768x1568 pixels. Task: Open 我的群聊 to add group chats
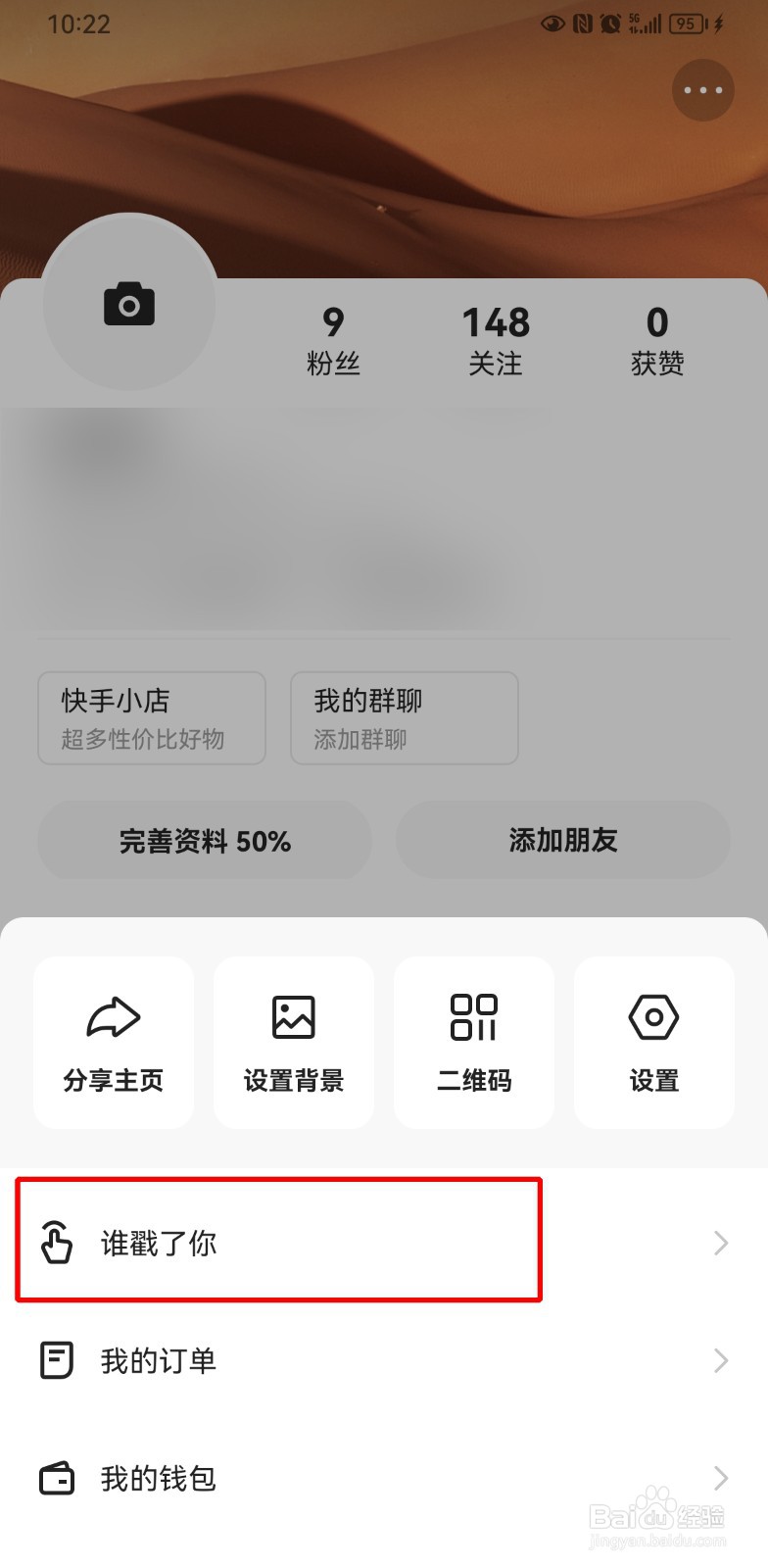tap(404, 717)
